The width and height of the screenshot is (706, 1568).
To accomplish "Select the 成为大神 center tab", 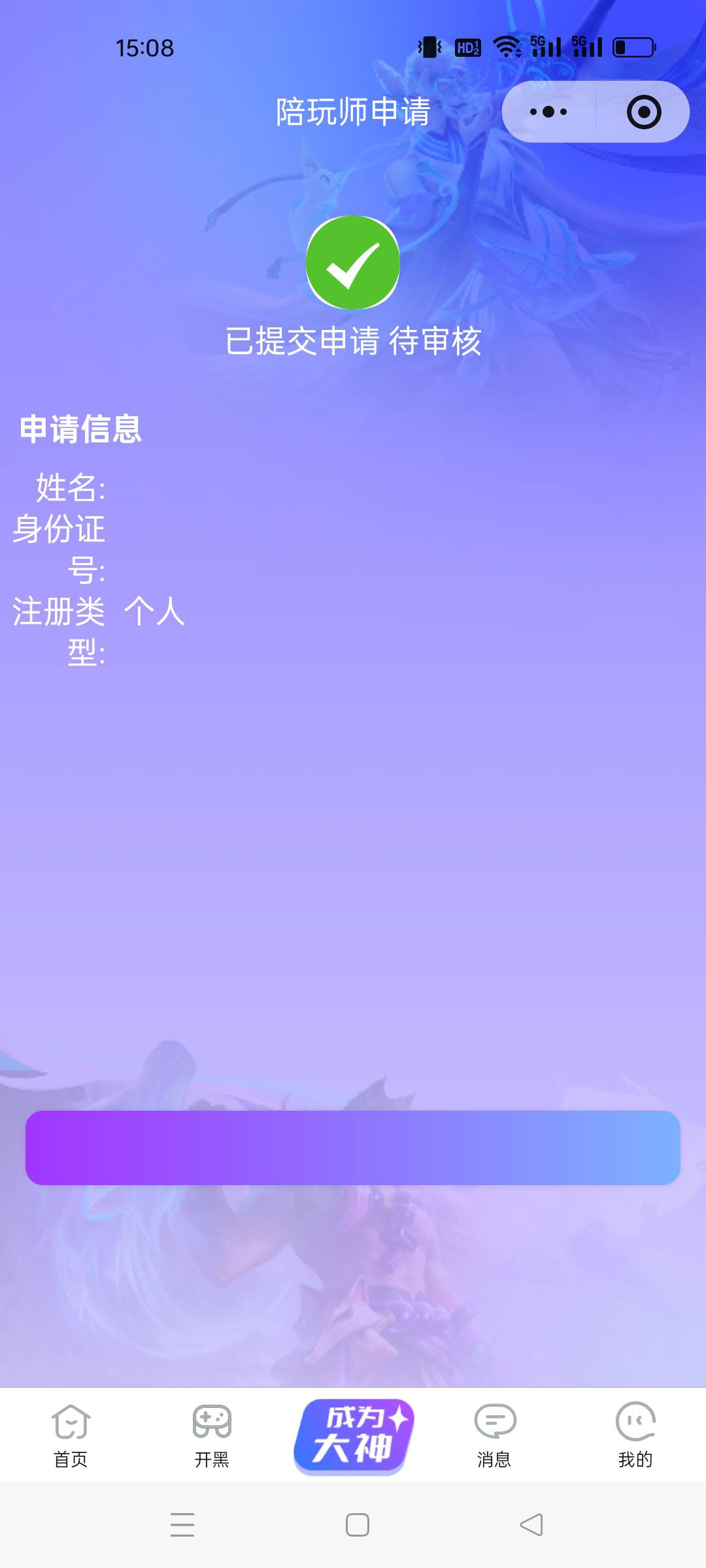I will click(354, 1435).
